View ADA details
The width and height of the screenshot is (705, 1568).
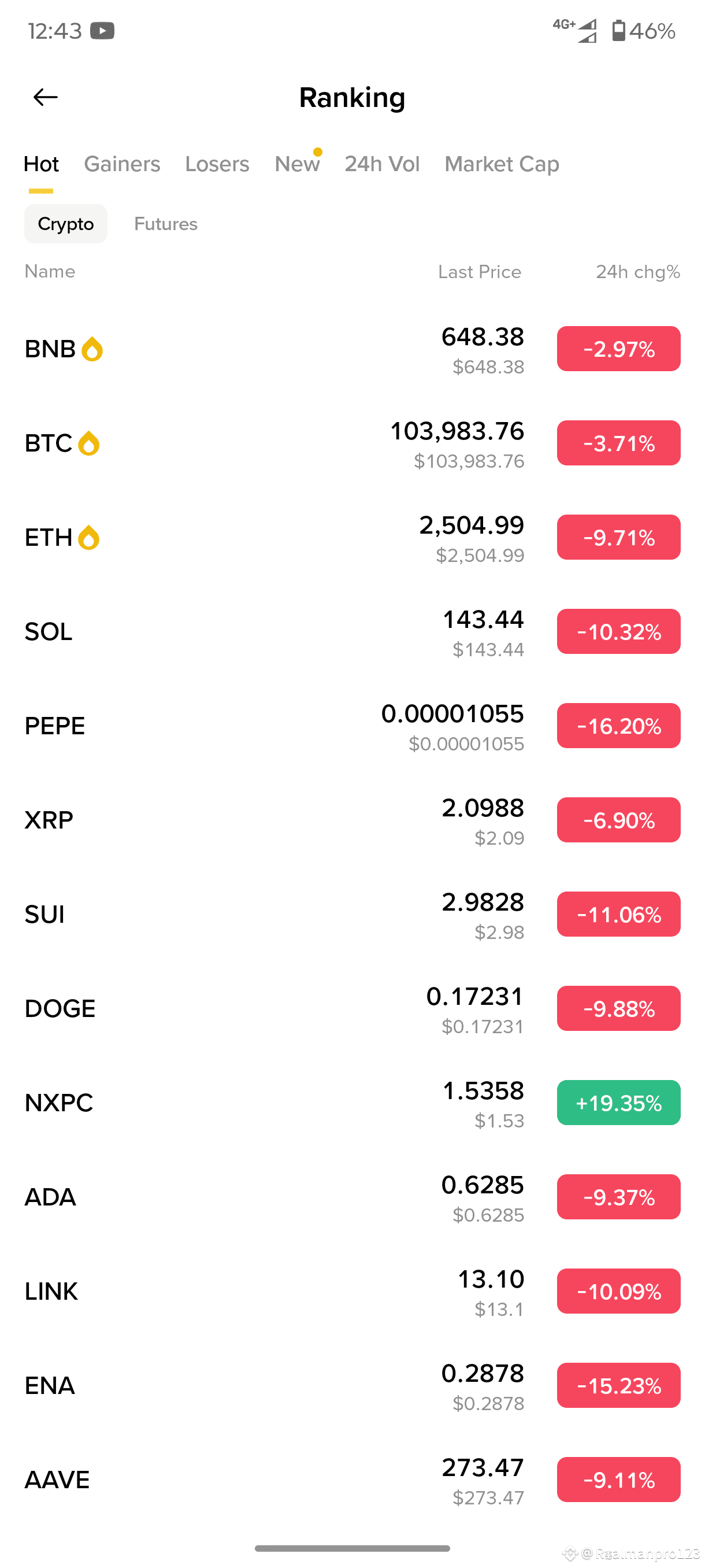click(x=352, y=1197)
